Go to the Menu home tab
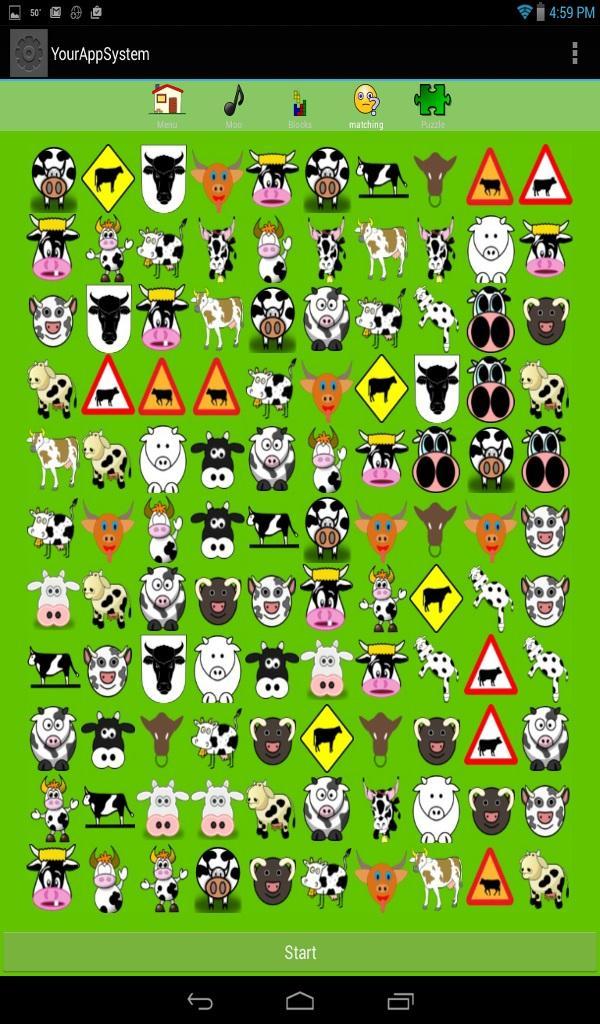This screenshot has width=600, height=1024. (167, 104)
